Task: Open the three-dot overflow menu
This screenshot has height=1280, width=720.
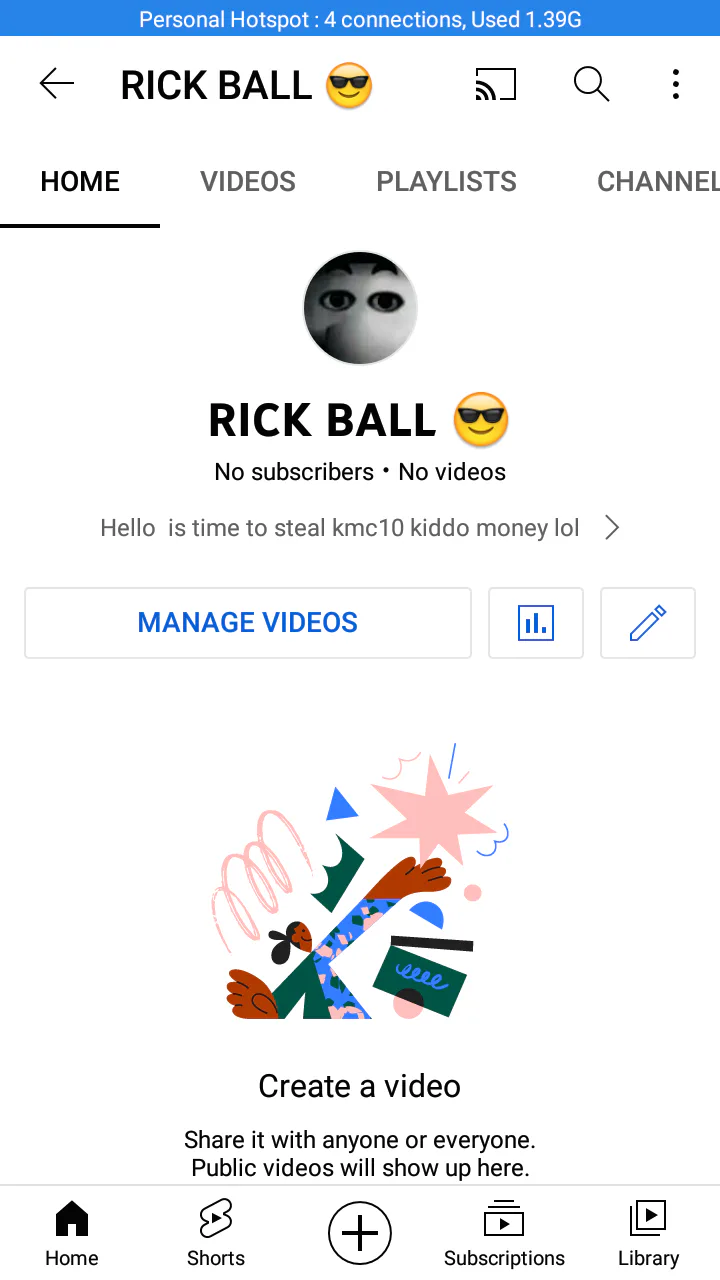Action: pos(676,85)
